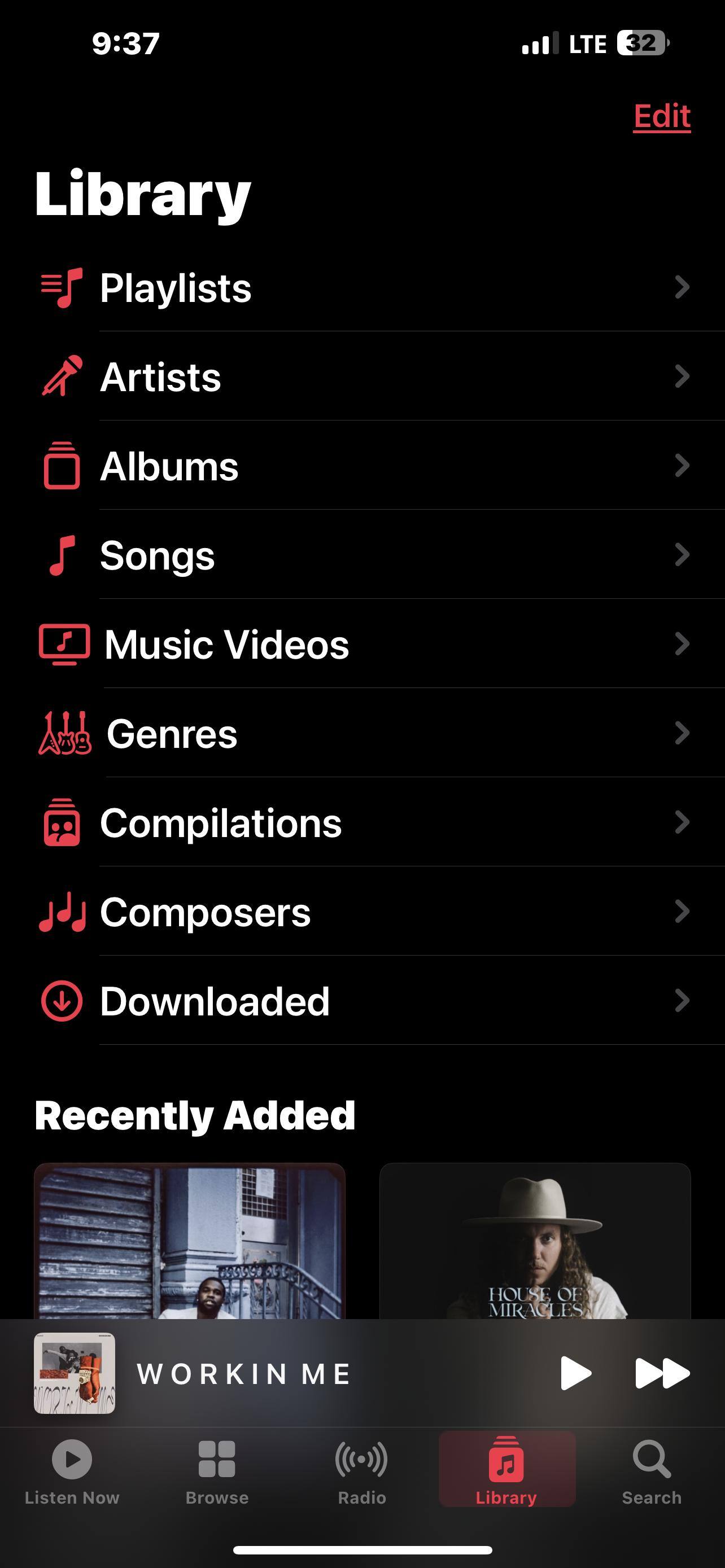Image resolution: width=725 pixels, height=1568 pixels.
Task: Go to the Radio tab
Action: click(x=361, y=1470)
